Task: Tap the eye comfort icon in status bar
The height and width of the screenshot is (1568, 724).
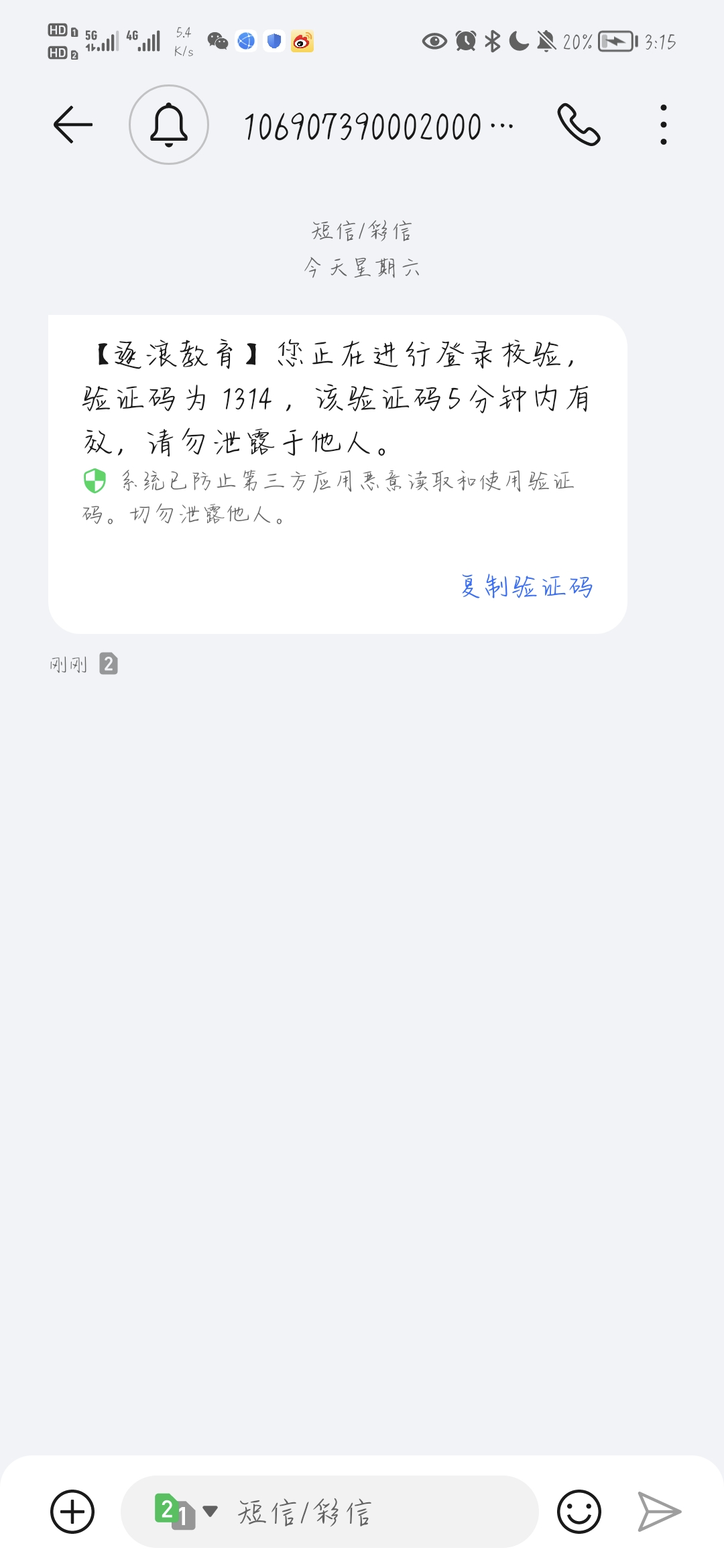Action: (434, 41)
